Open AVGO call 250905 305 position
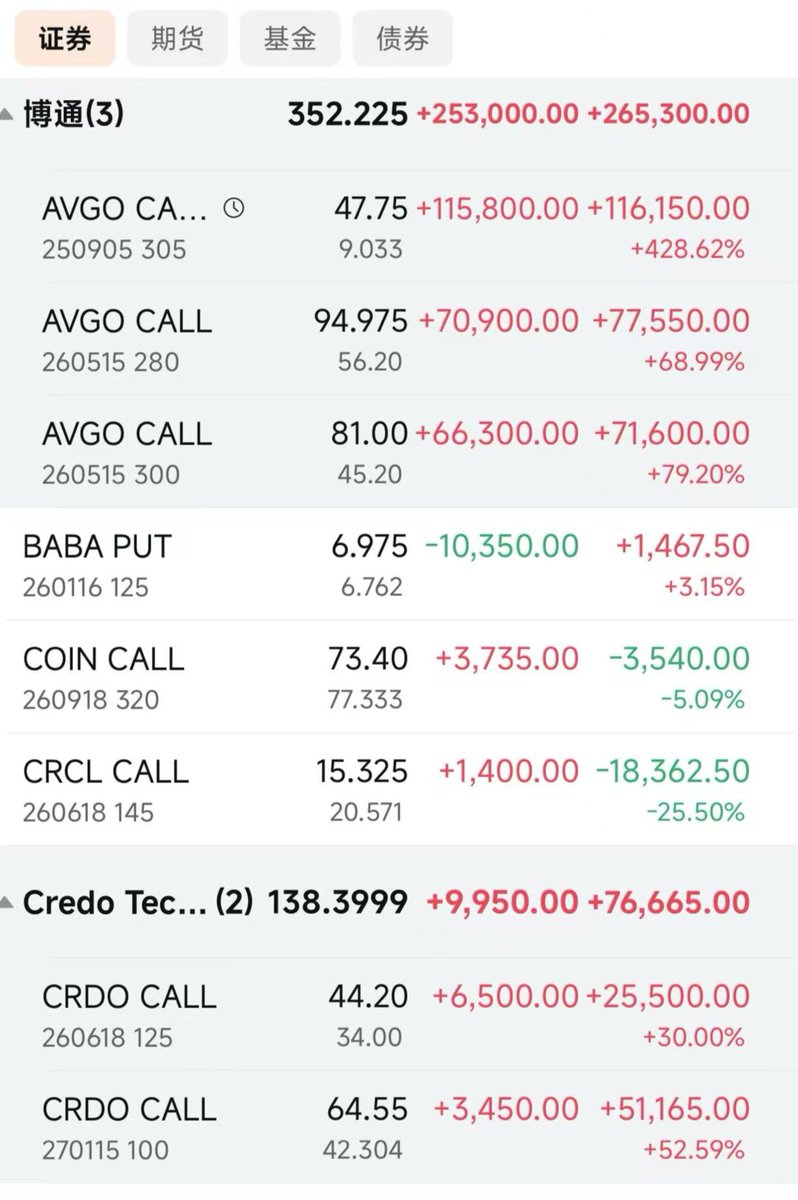This screenshot has height=1200, width=798. click(125, 226)
